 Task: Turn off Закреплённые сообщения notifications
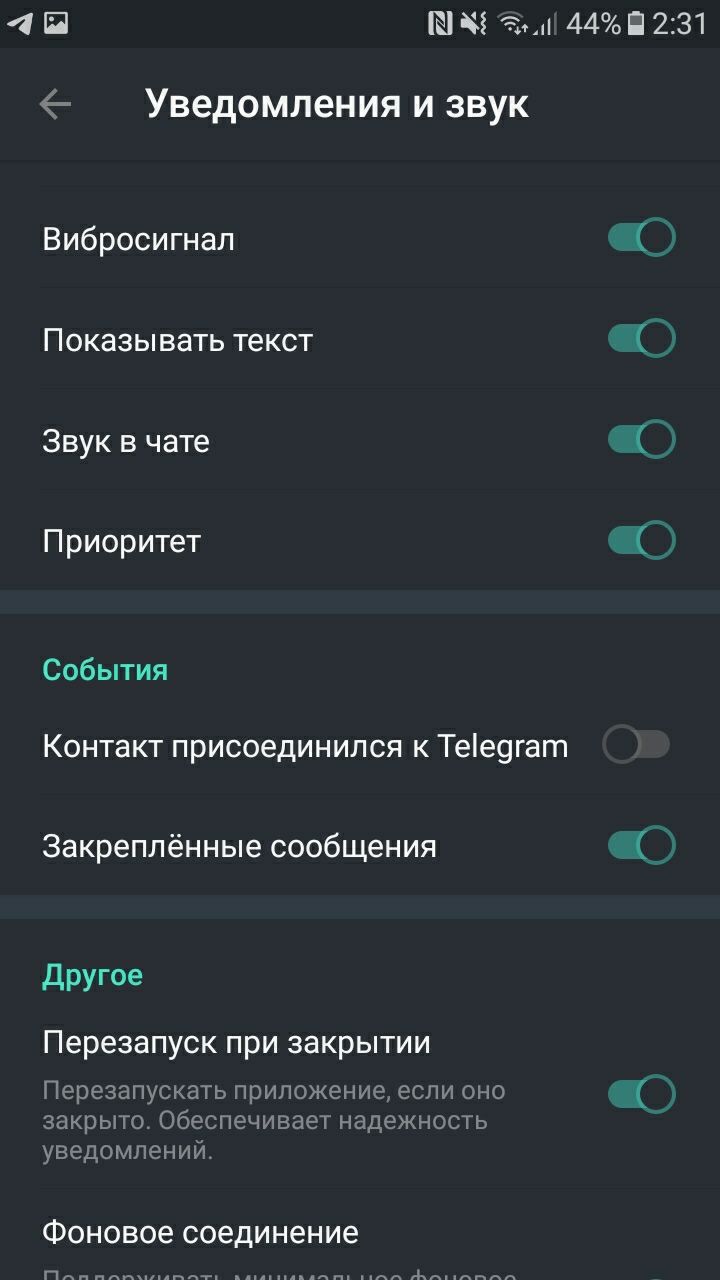click(x=642, y=846)
